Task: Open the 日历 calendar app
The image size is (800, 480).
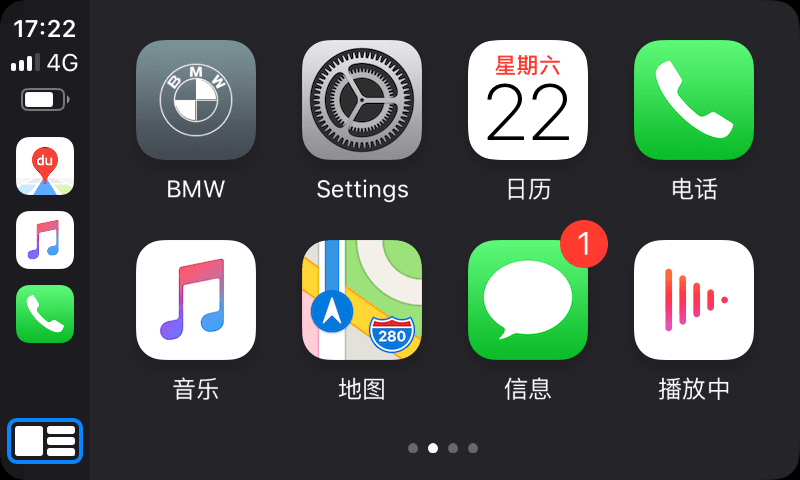Action: [528, 100]
